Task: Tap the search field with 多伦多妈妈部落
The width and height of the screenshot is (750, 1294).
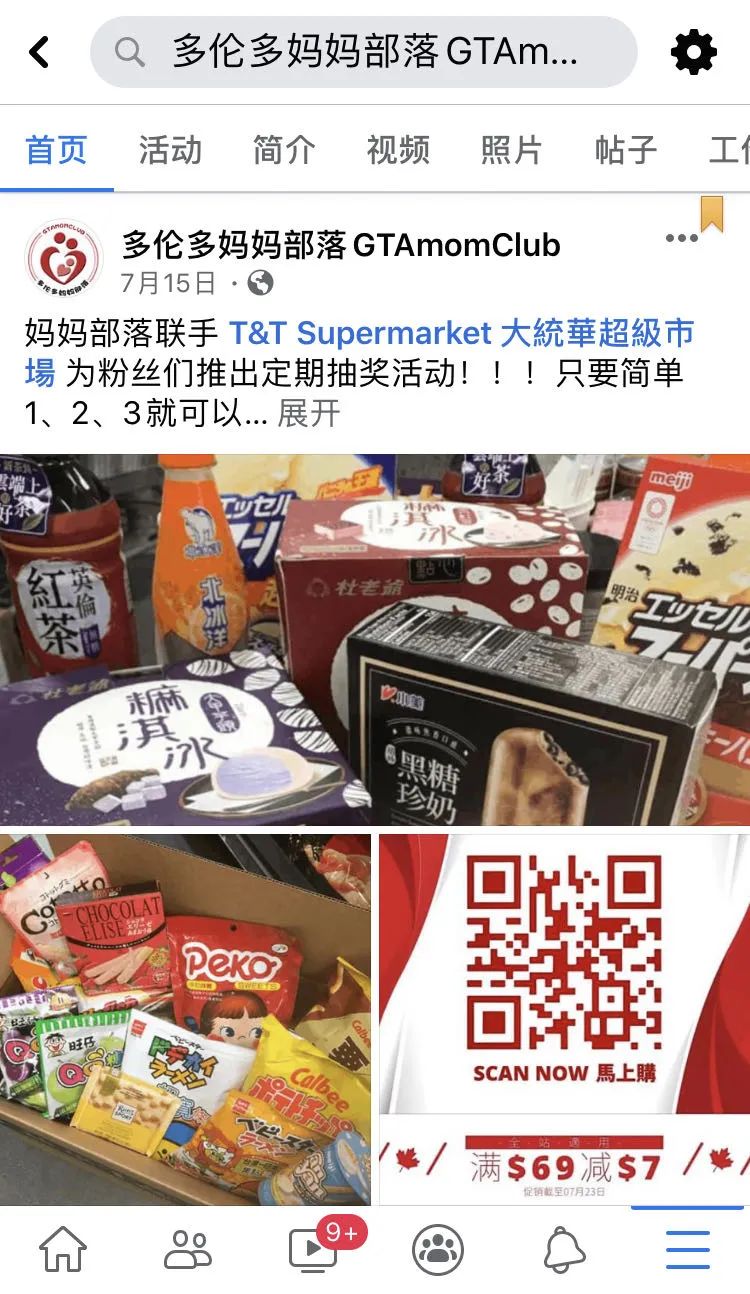Action: point(364,52)
